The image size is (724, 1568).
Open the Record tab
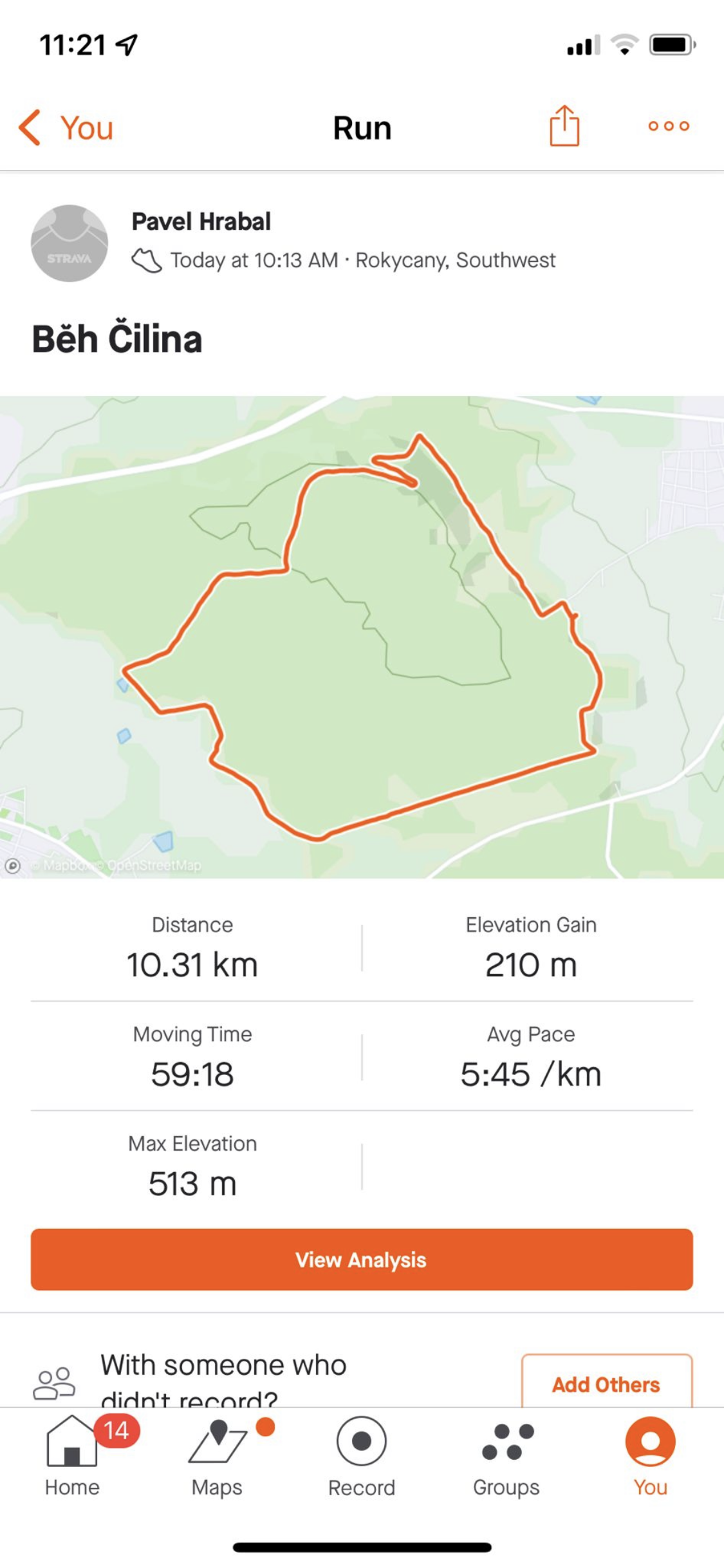(x=362, y=1458)
